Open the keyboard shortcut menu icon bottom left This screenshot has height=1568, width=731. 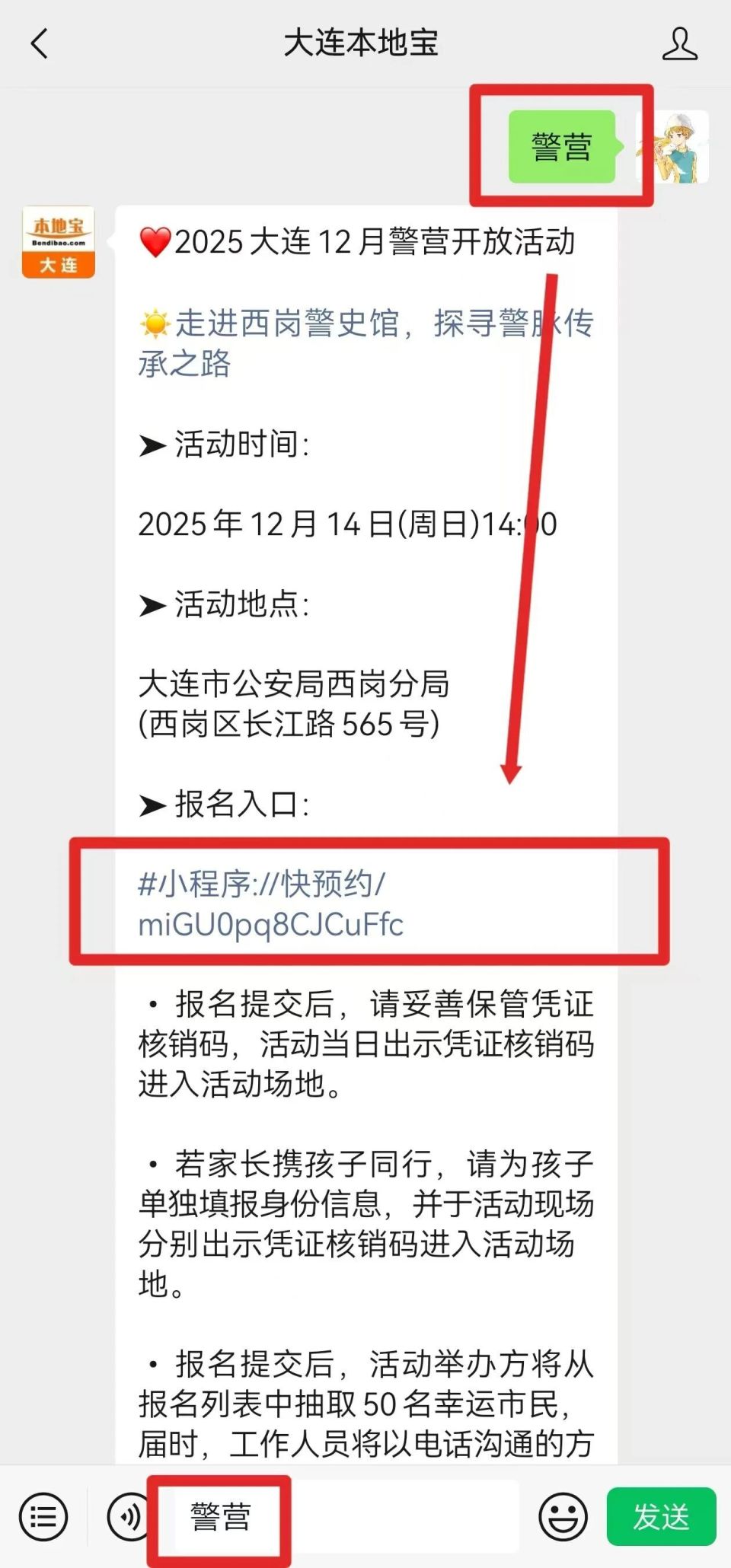tap(43, 1517)
